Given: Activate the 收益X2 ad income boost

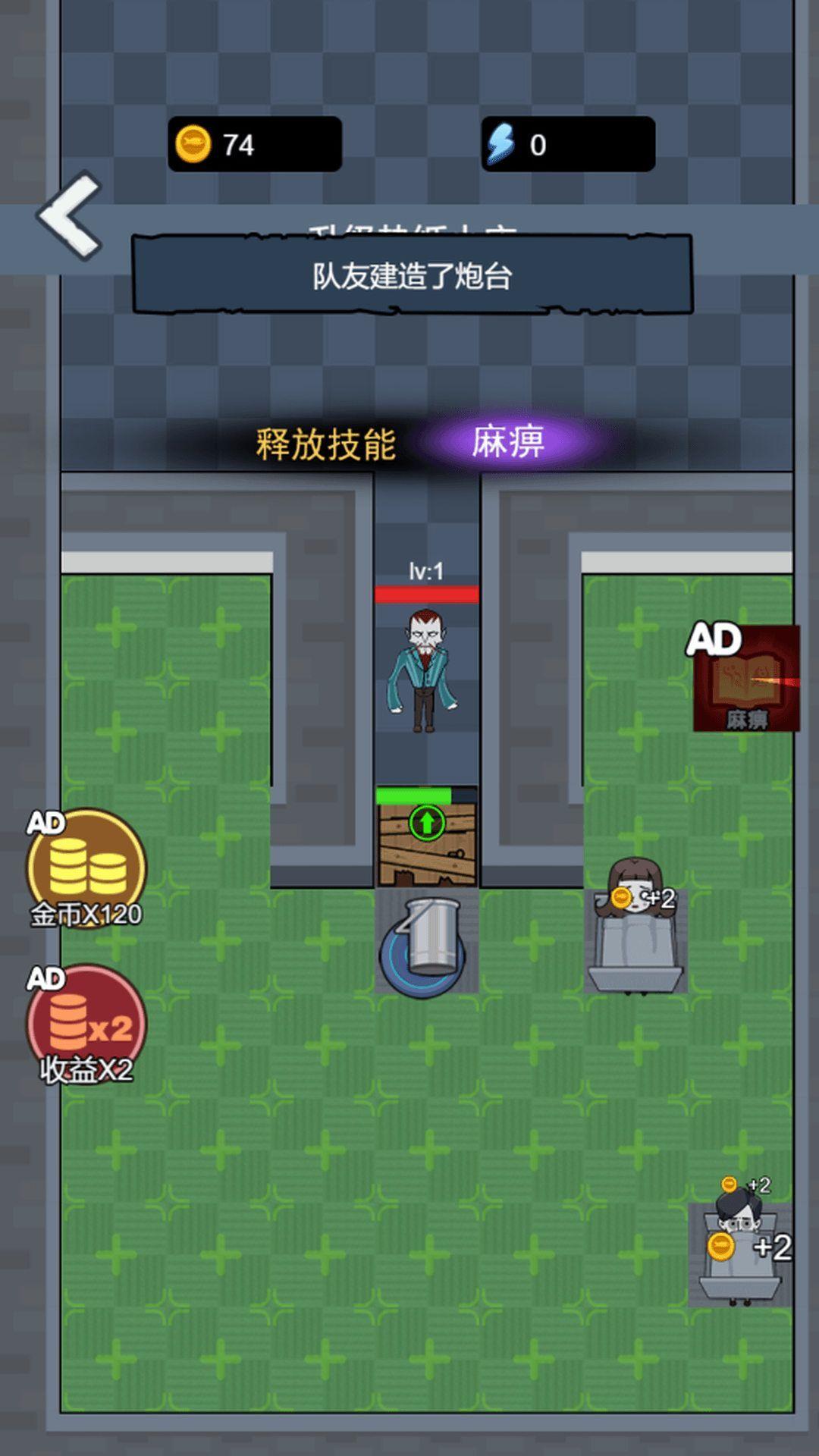Looking at the screenshot, I should coord(86,1025).
